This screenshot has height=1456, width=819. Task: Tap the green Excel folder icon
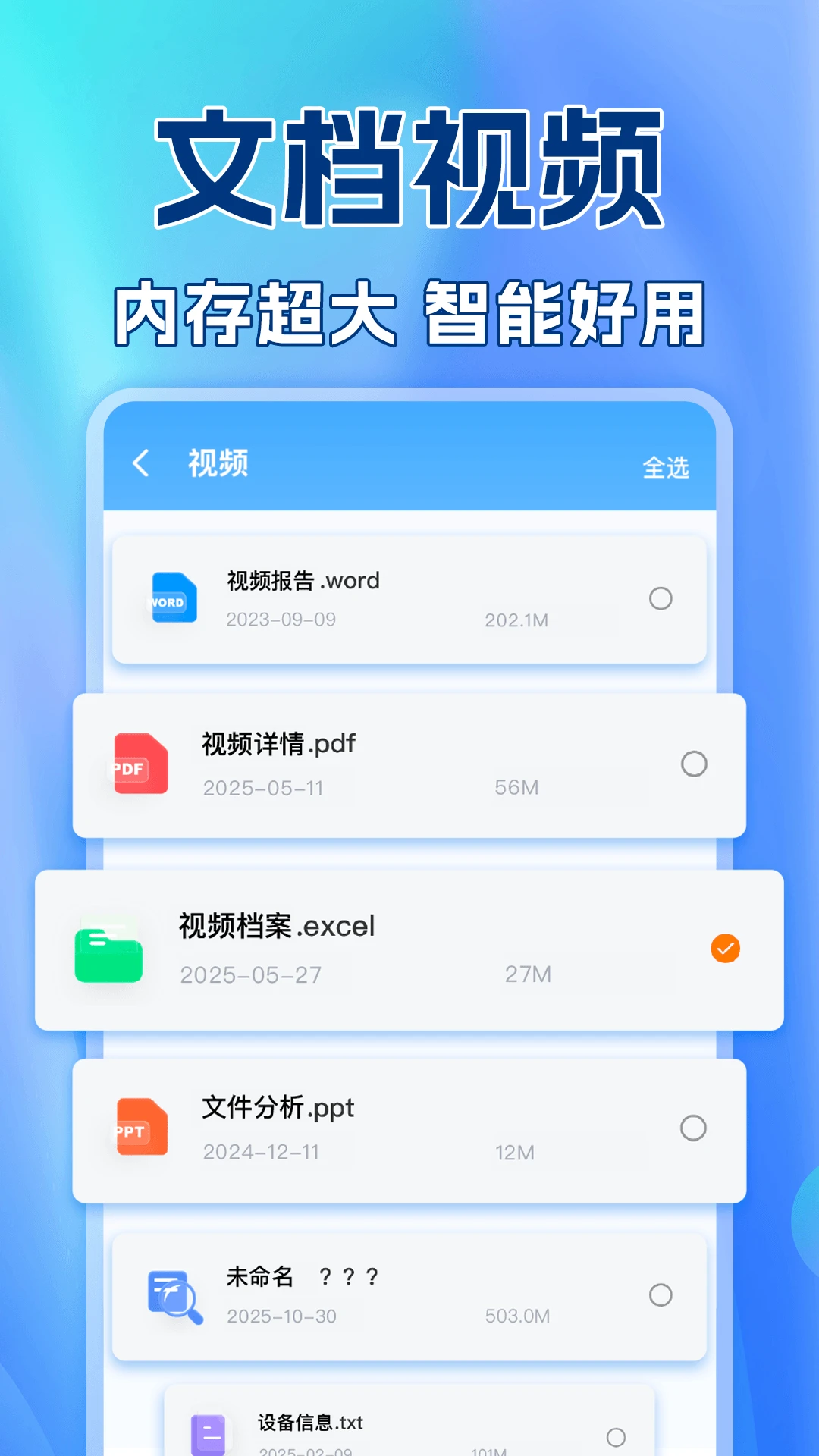click(108, 947)
